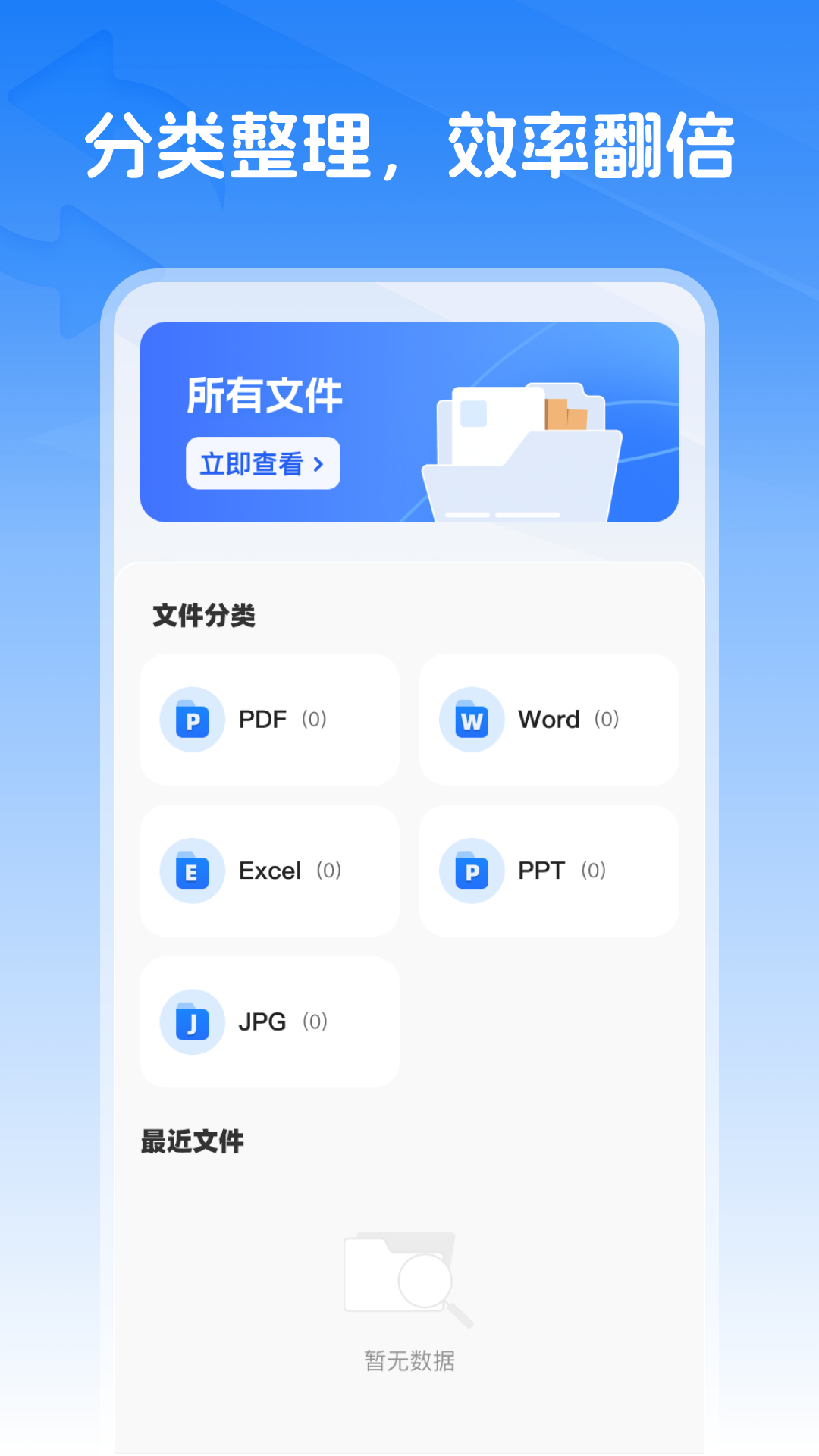Click the empty-state folder search icon
The height and width of the screenshot is (1456, 819).
(400, 1282)
